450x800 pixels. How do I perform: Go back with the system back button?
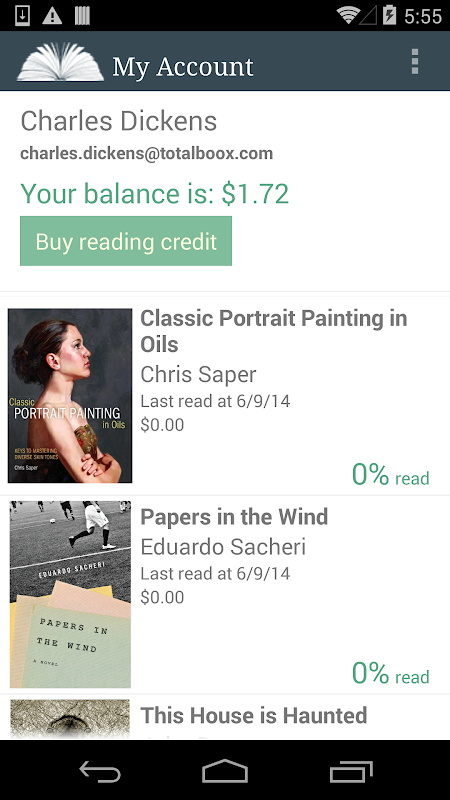[100, 770]
